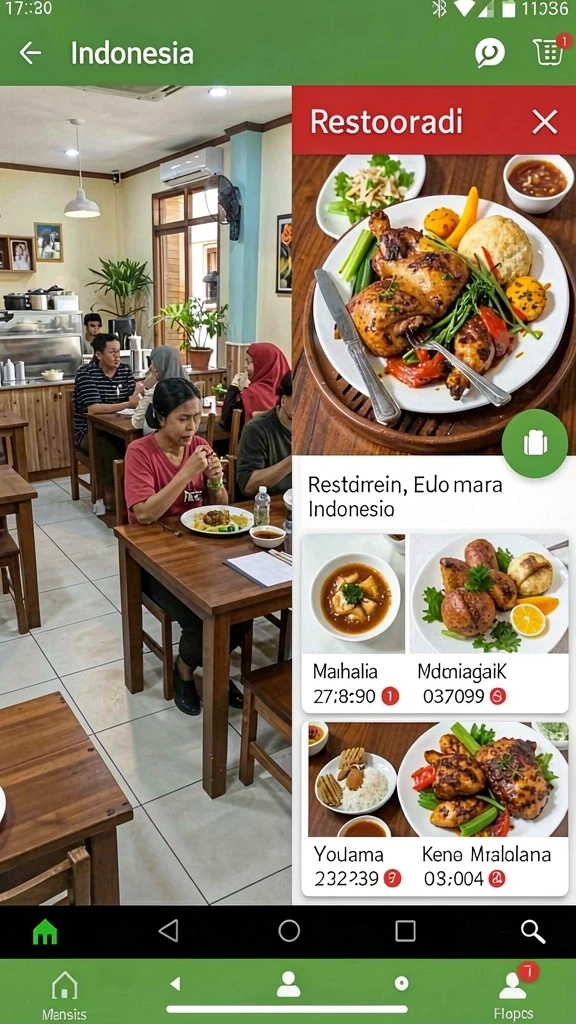Open the shopping cart
Image resolution: width=576 pixels, height=1024 pixels.
click(549, 51)
